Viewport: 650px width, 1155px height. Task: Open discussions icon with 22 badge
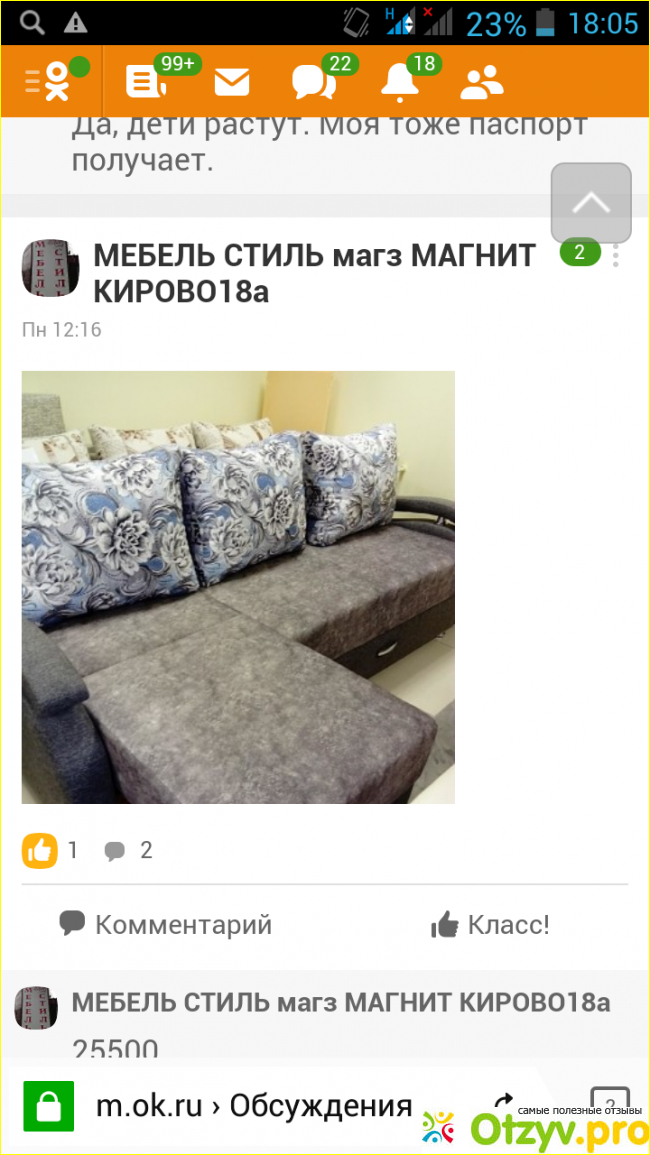point(314,83)
